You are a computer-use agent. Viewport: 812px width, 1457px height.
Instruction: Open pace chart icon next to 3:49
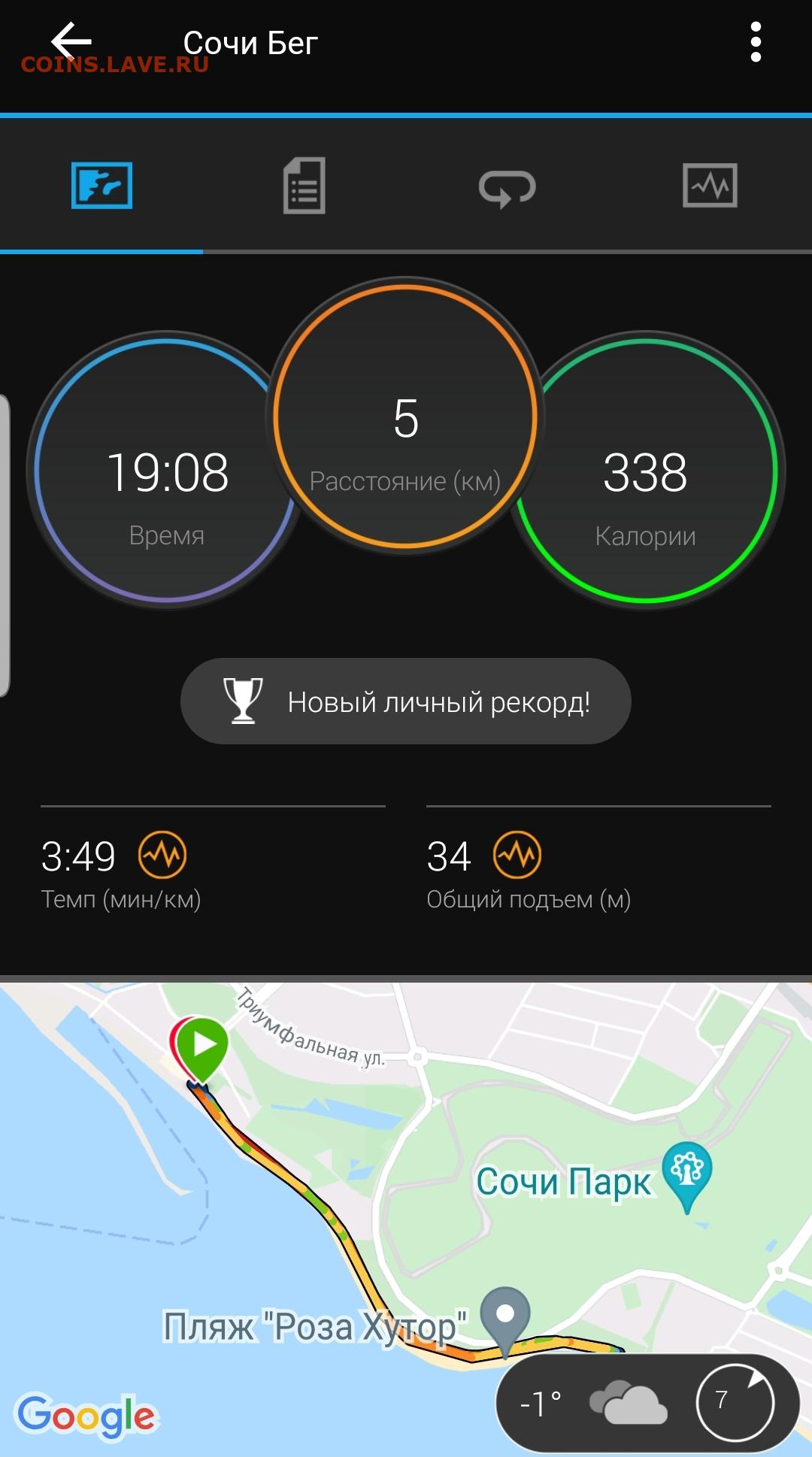coord(162,855)
